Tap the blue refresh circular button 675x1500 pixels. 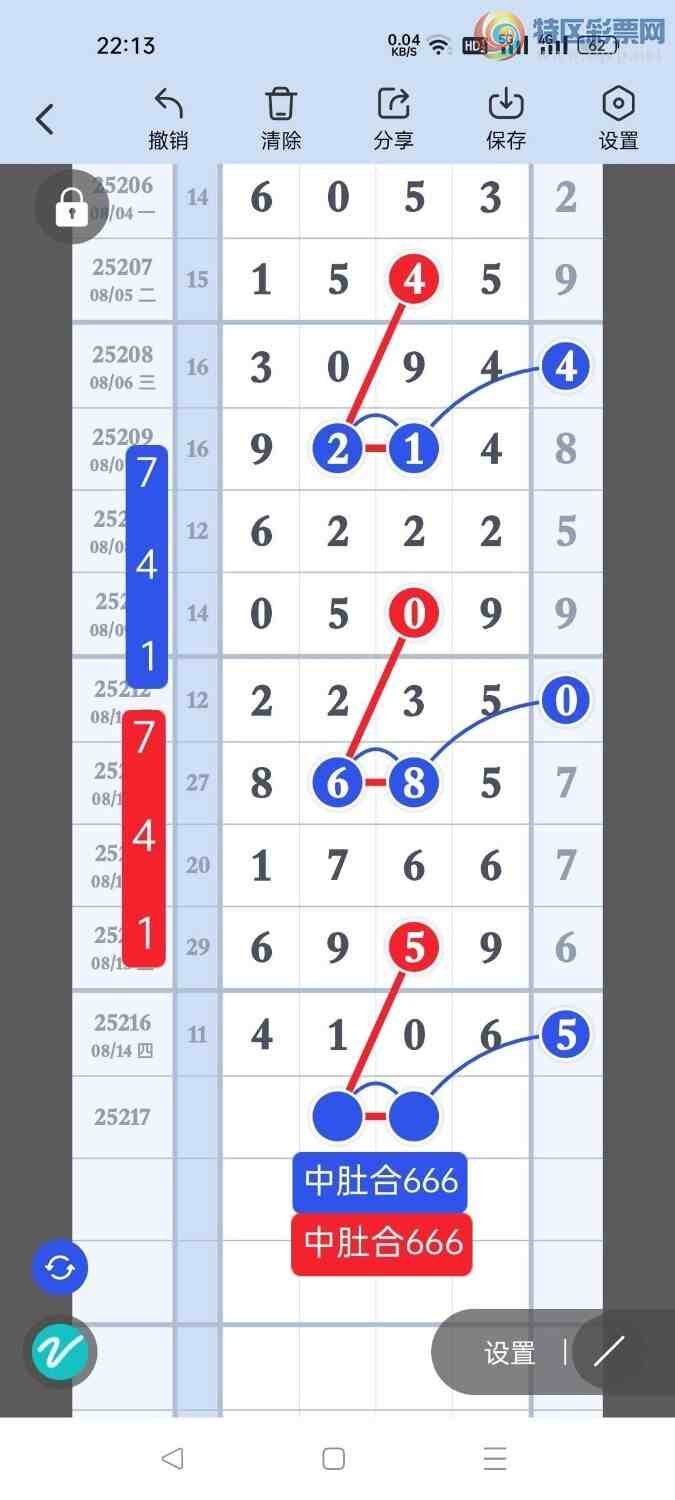[x=60, y=1268]
